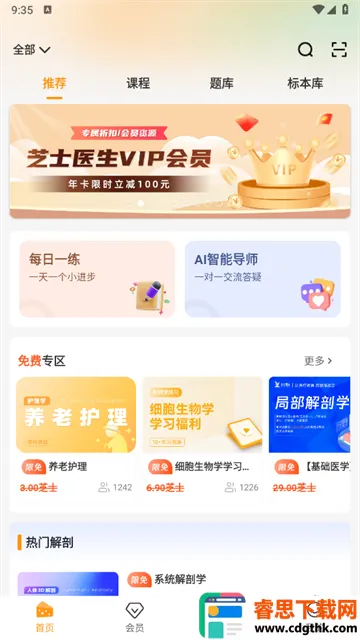Open the AI智能导师 card

263,279
